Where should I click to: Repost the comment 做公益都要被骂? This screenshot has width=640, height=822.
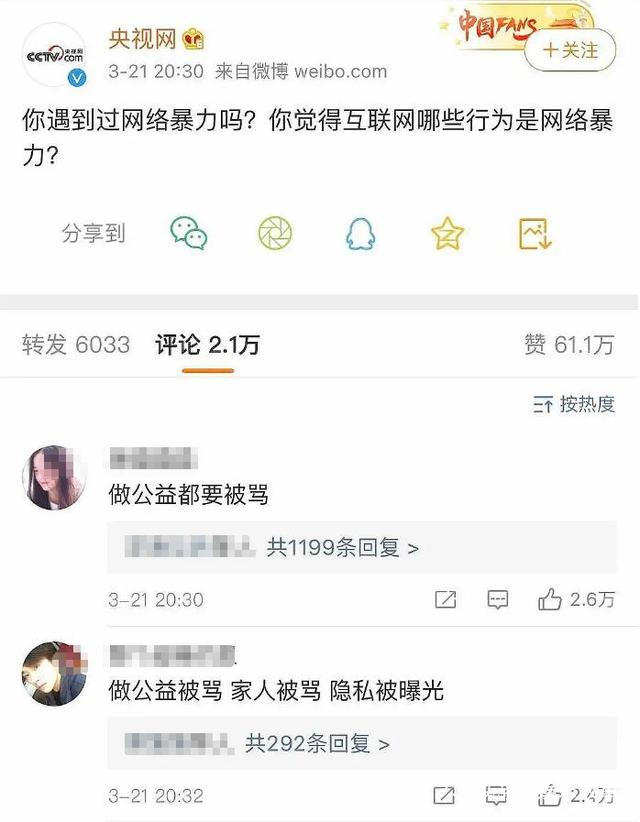445,600
